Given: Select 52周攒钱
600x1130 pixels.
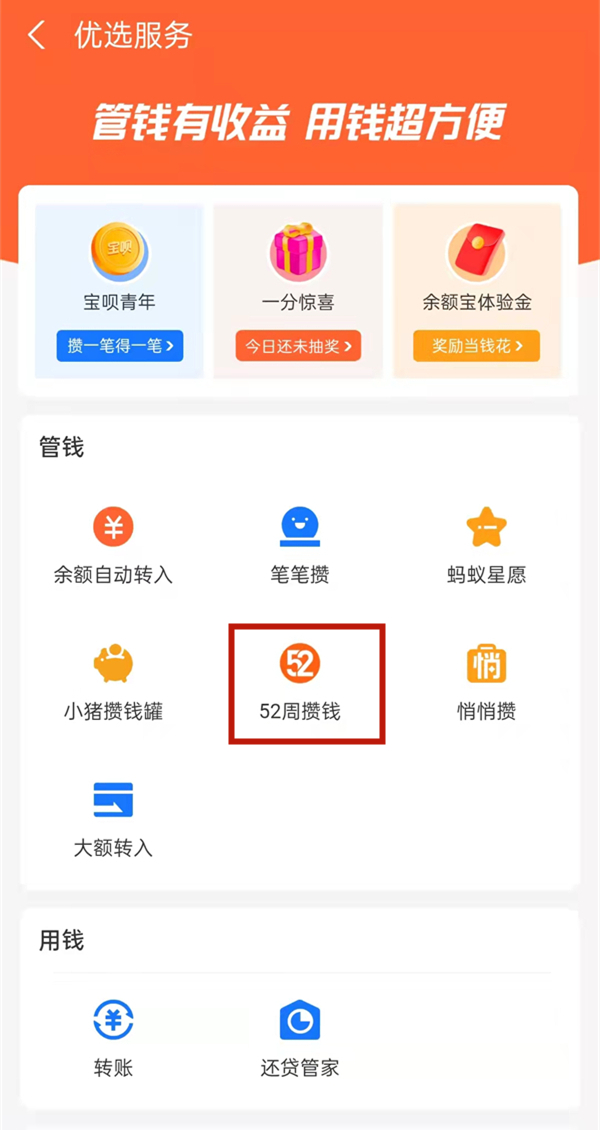Looking at the screenshot, I should coord(300,682).
